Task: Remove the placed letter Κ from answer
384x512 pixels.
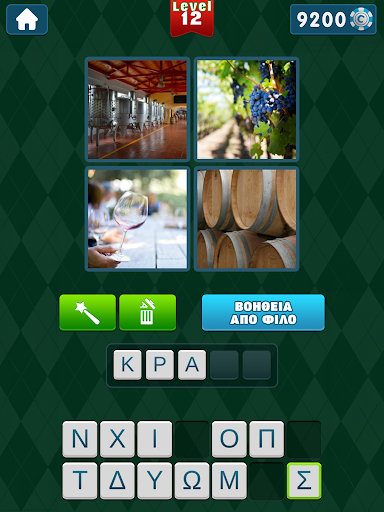Action: pyautogui.click(x=127, y=365)
